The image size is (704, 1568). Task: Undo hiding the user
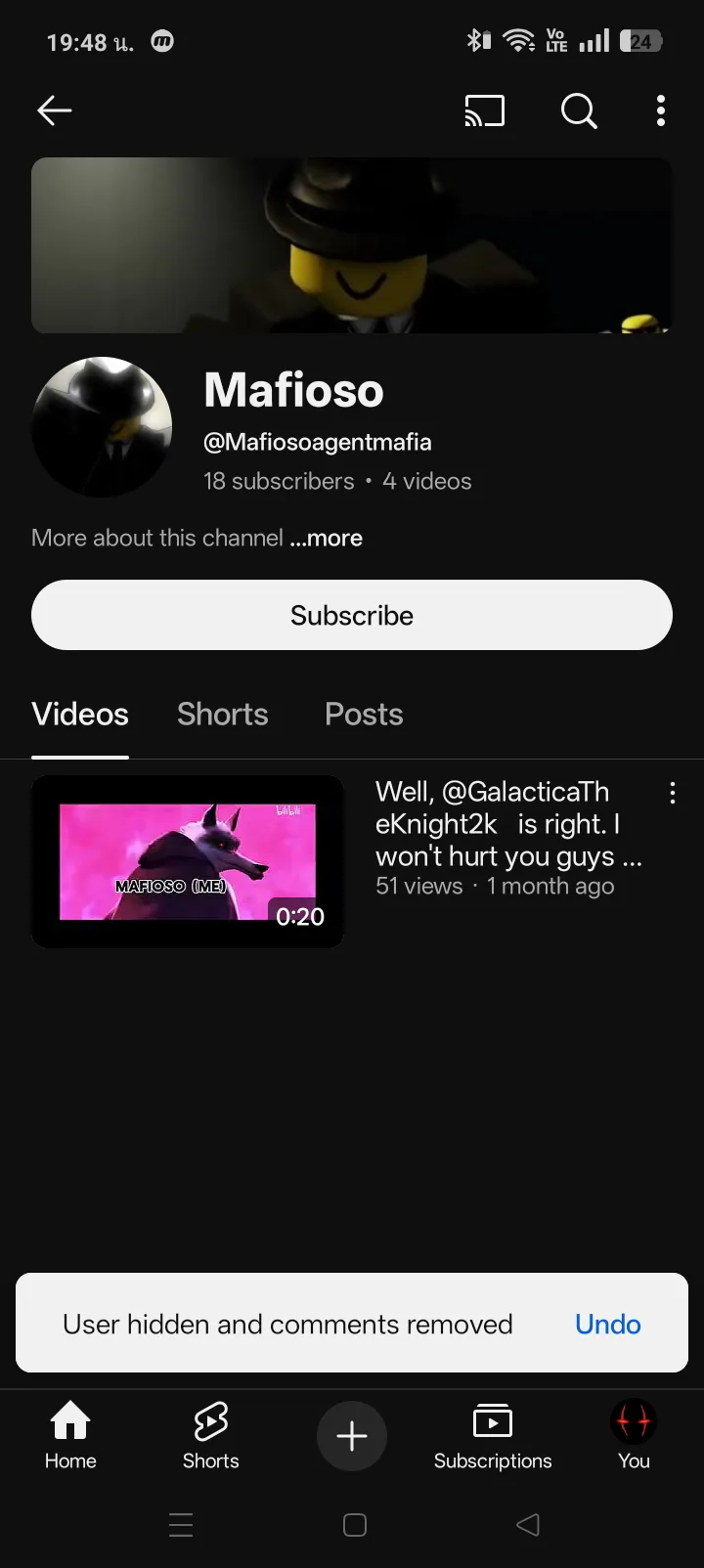(x=608, y=1324)
